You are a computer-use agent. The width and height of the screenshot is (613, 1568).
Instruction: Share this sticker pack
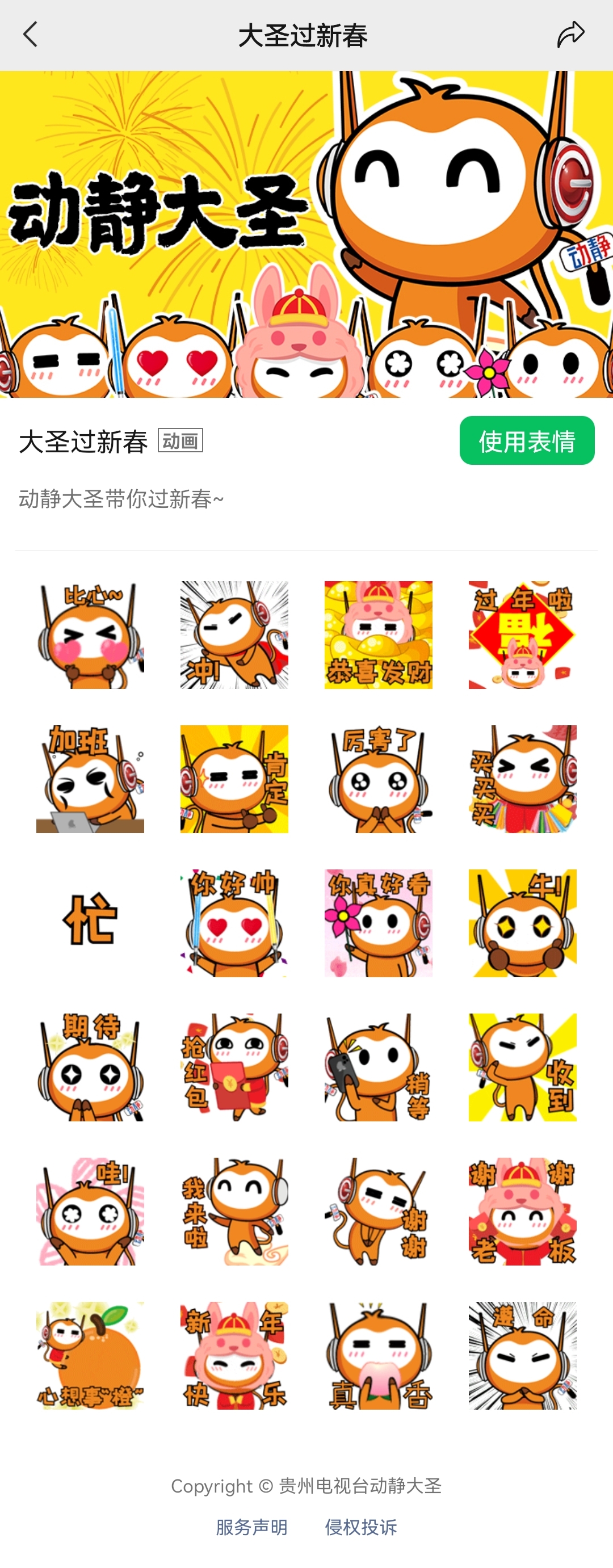pyautogui.click(x=570, y=35)
